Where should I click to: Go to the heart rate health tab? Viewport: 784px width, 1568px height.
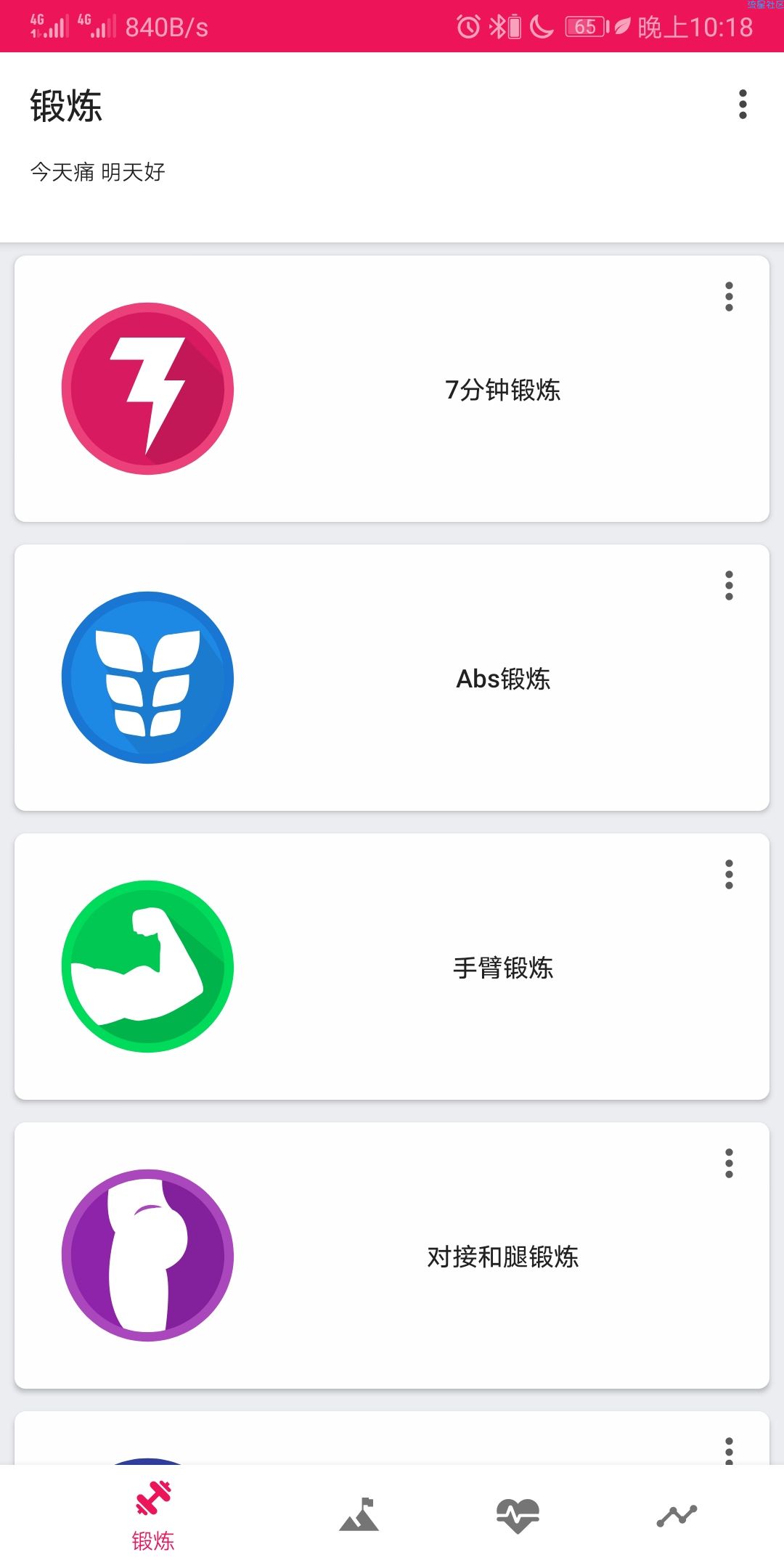pyautogui.click(x=518, y=1516)
